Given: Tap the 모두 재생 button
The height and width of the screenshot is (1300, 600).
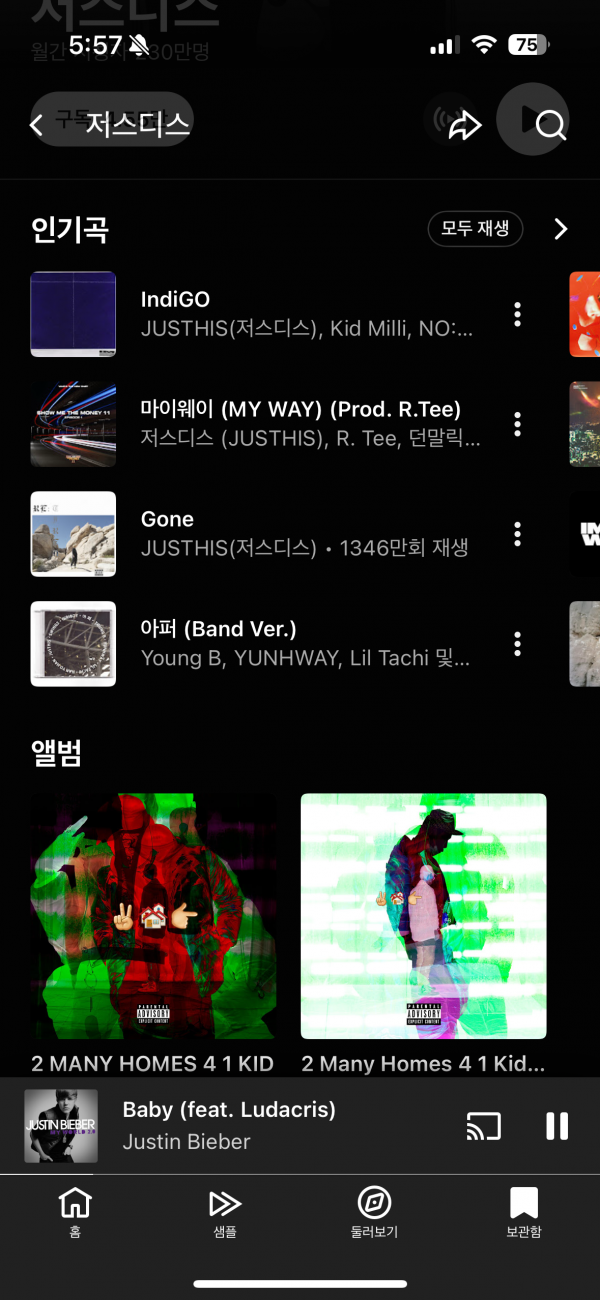Looking at the screenshot, I should point(475,229).
